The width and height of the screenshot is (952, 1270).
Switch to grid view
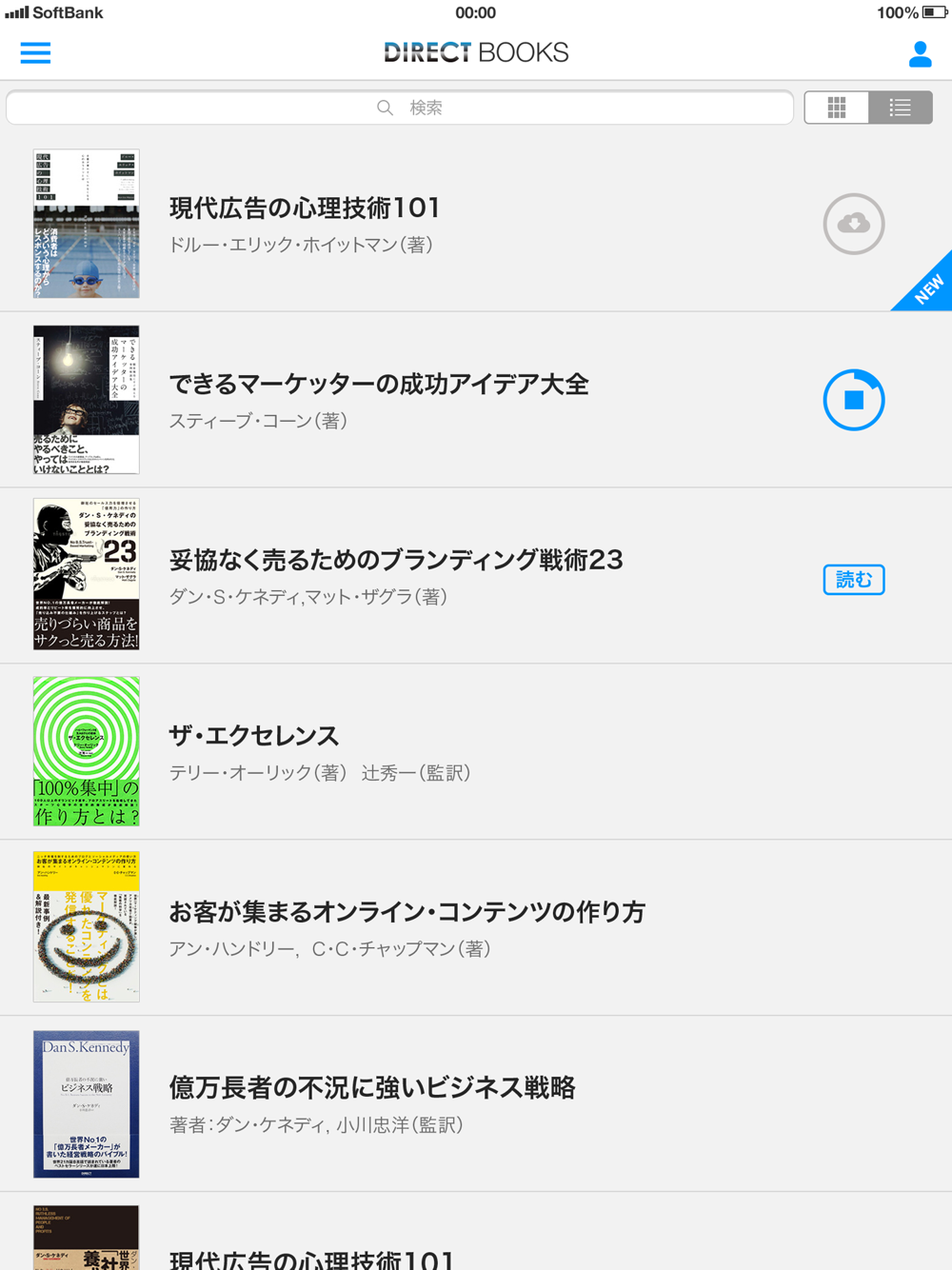pos(837,108)
